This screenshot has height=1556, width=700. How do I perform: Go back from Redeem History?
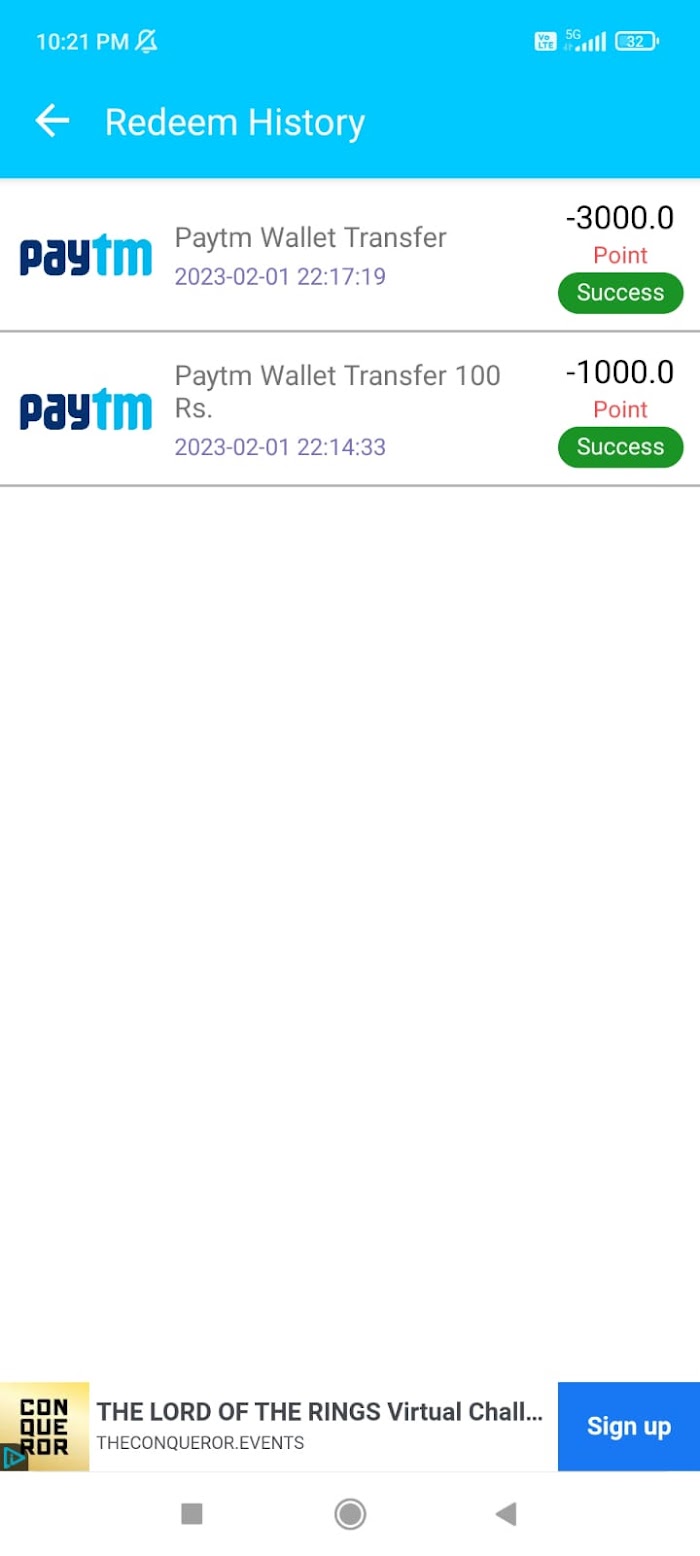[x=52, y=122]
